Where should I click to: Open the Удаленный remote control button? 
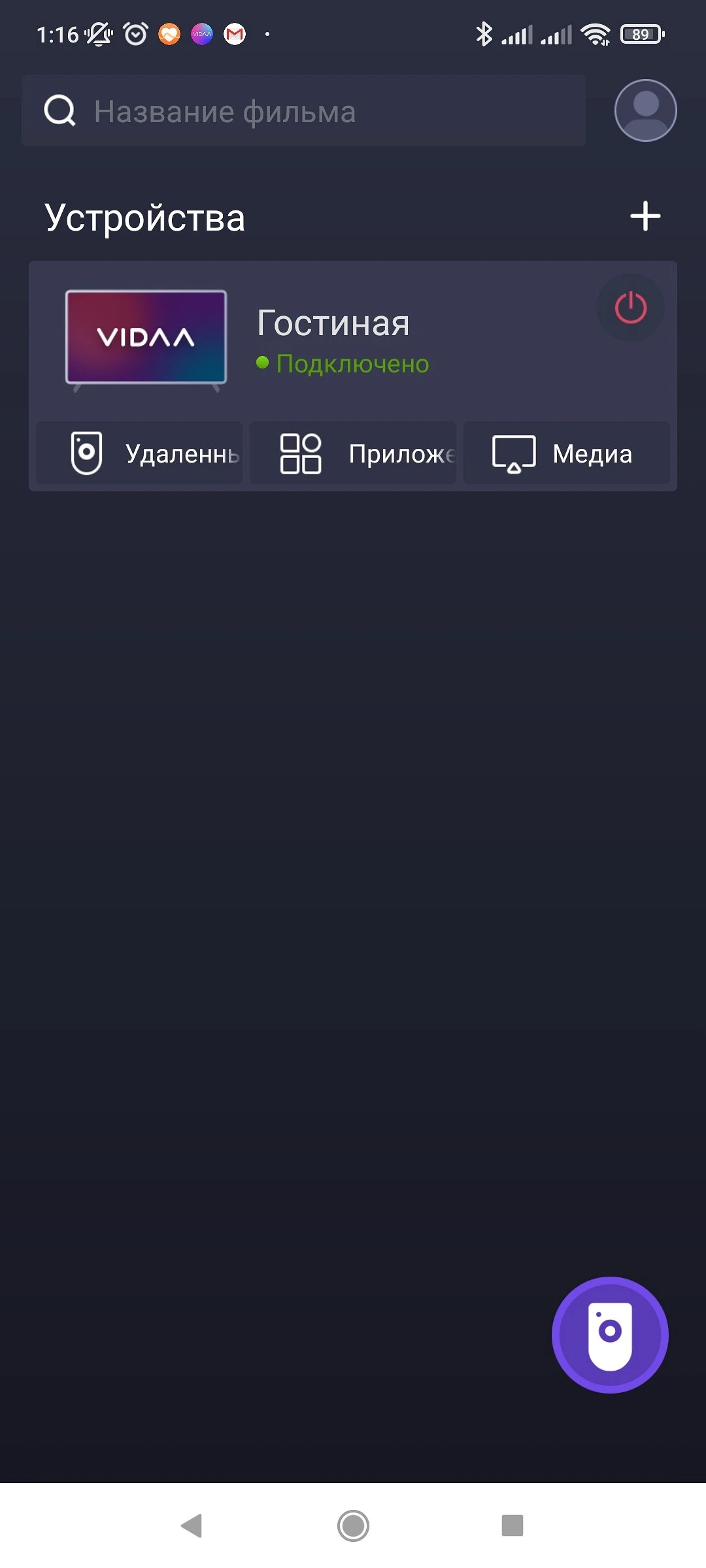coord(139,453)
